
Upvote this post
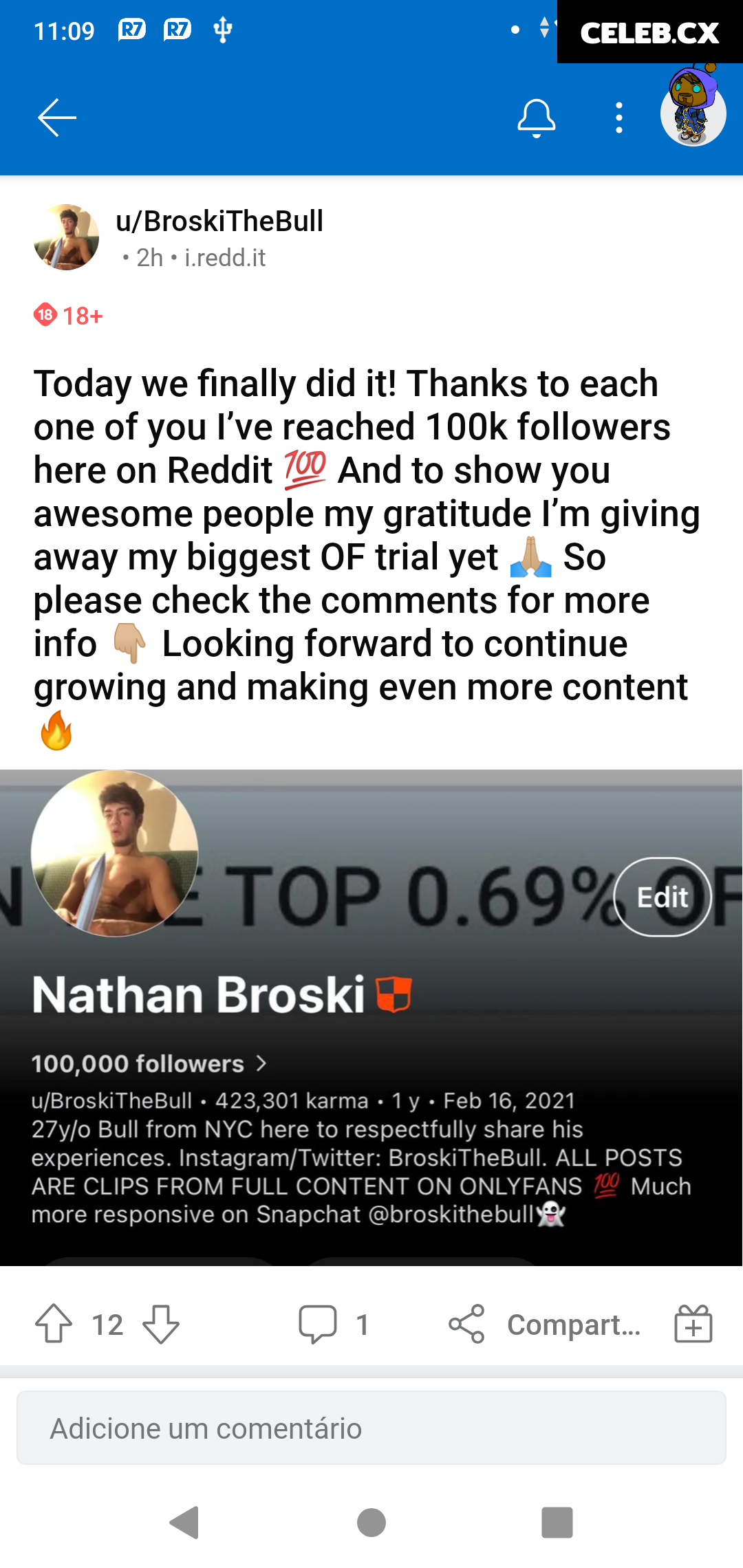pyautogui.click(x=54, y=1324)
